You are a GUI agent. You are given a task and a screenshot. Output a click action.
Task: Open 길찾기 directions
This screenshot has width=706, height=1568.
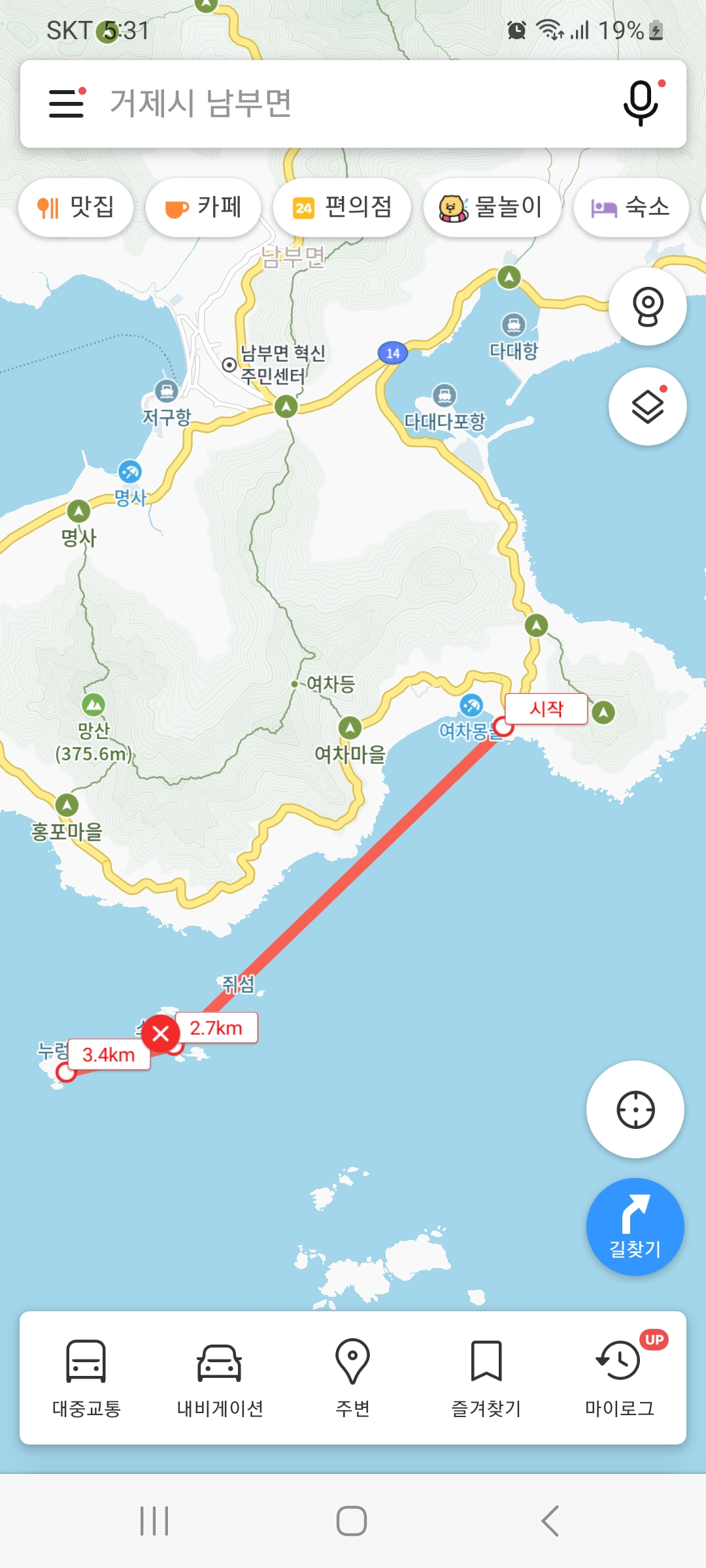(635, 1227)
